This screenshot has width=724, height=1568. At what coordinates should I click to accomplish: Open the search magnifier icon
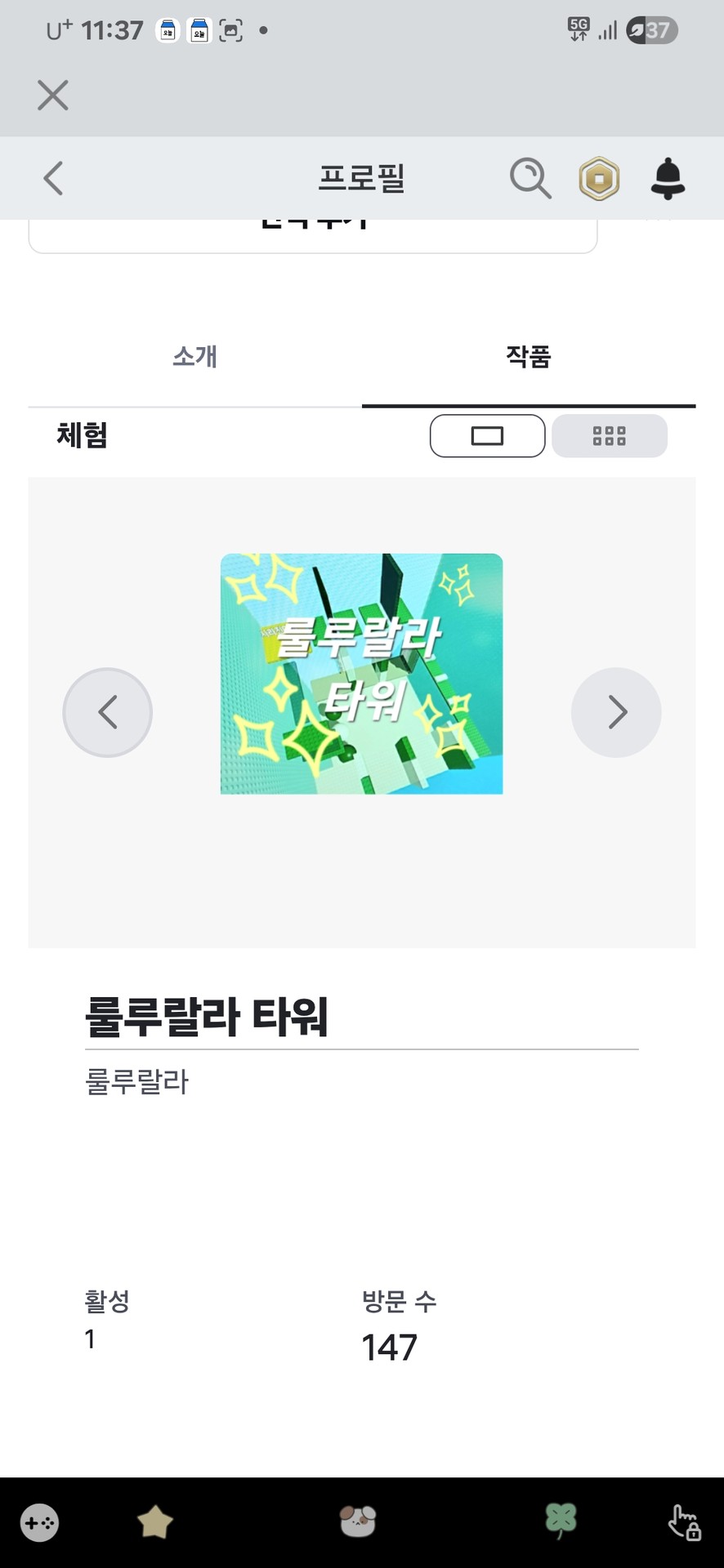(x=530, y=178)
